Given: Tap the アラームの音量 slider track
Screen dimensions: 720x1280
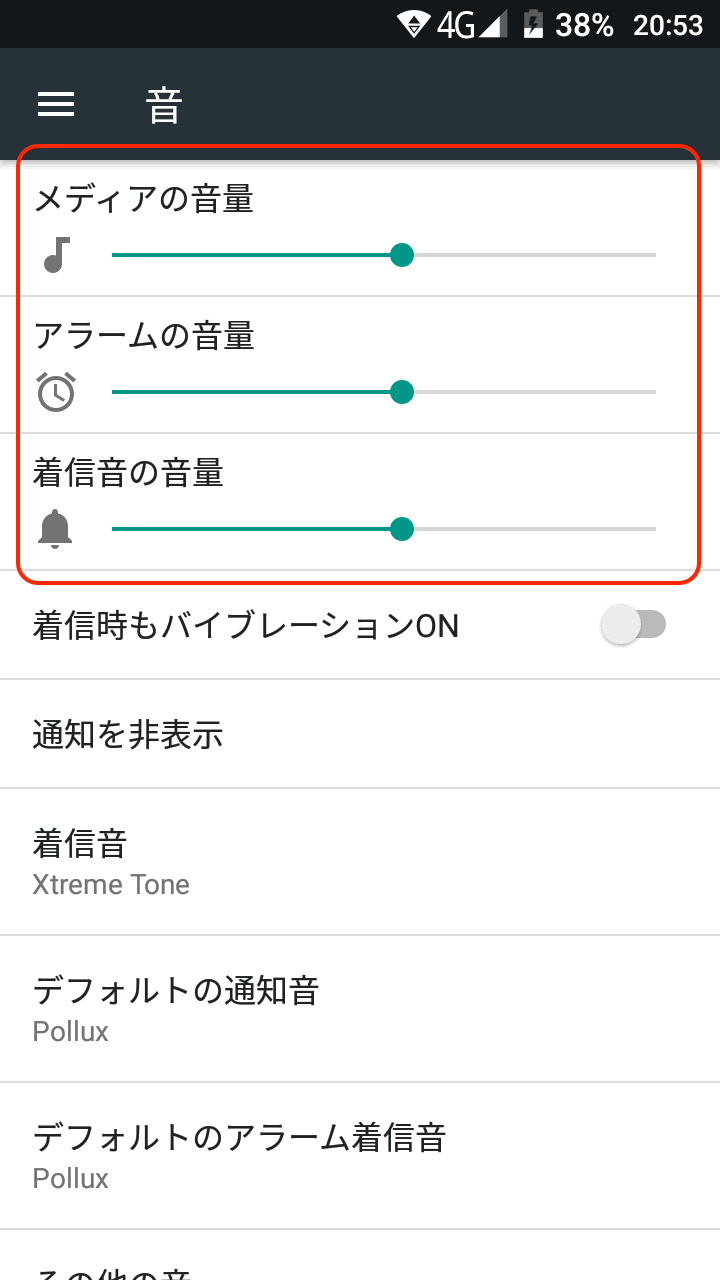Looking at the screenshot, I should coord(384,392).
